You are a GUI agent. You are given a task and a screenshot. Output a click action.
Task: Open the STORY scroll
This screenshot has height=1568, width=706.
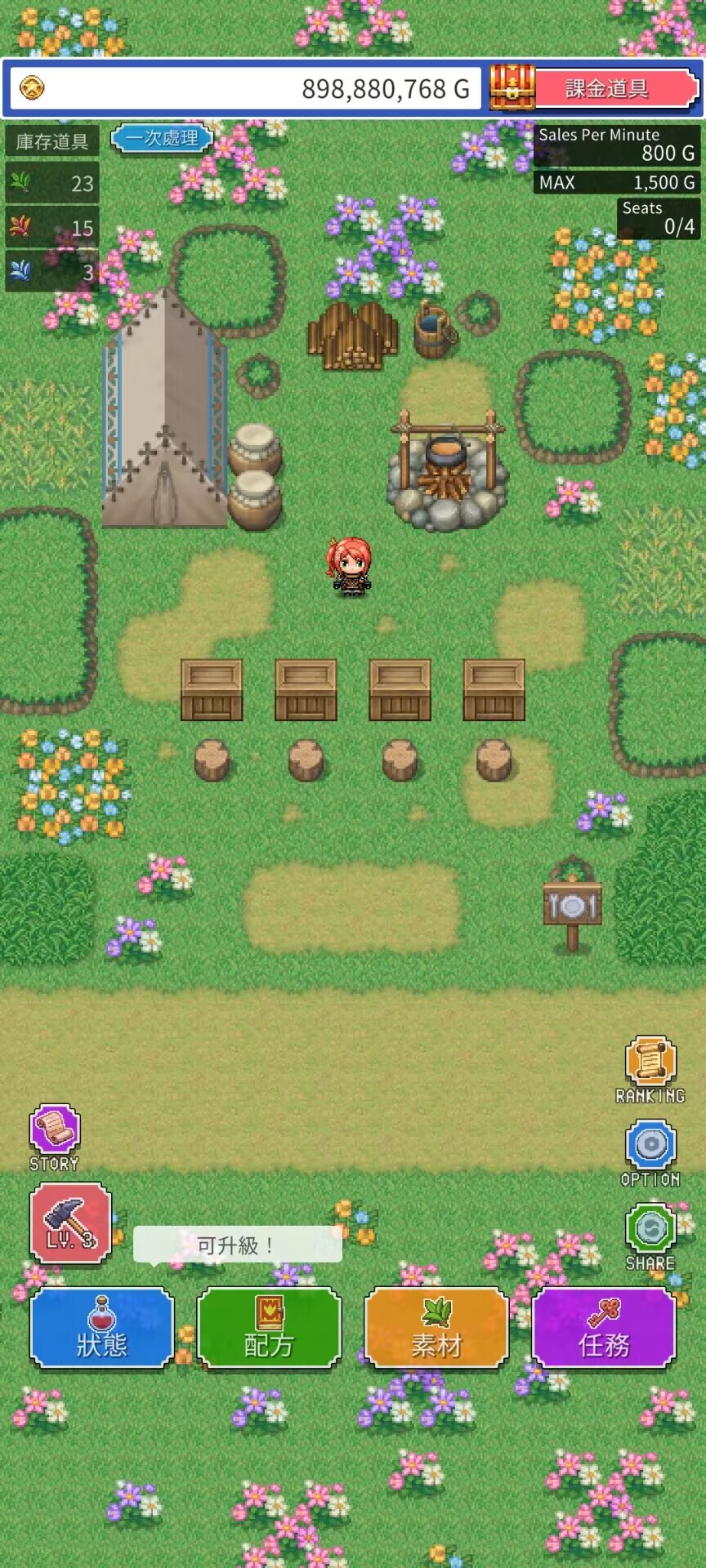(54, 1136)
